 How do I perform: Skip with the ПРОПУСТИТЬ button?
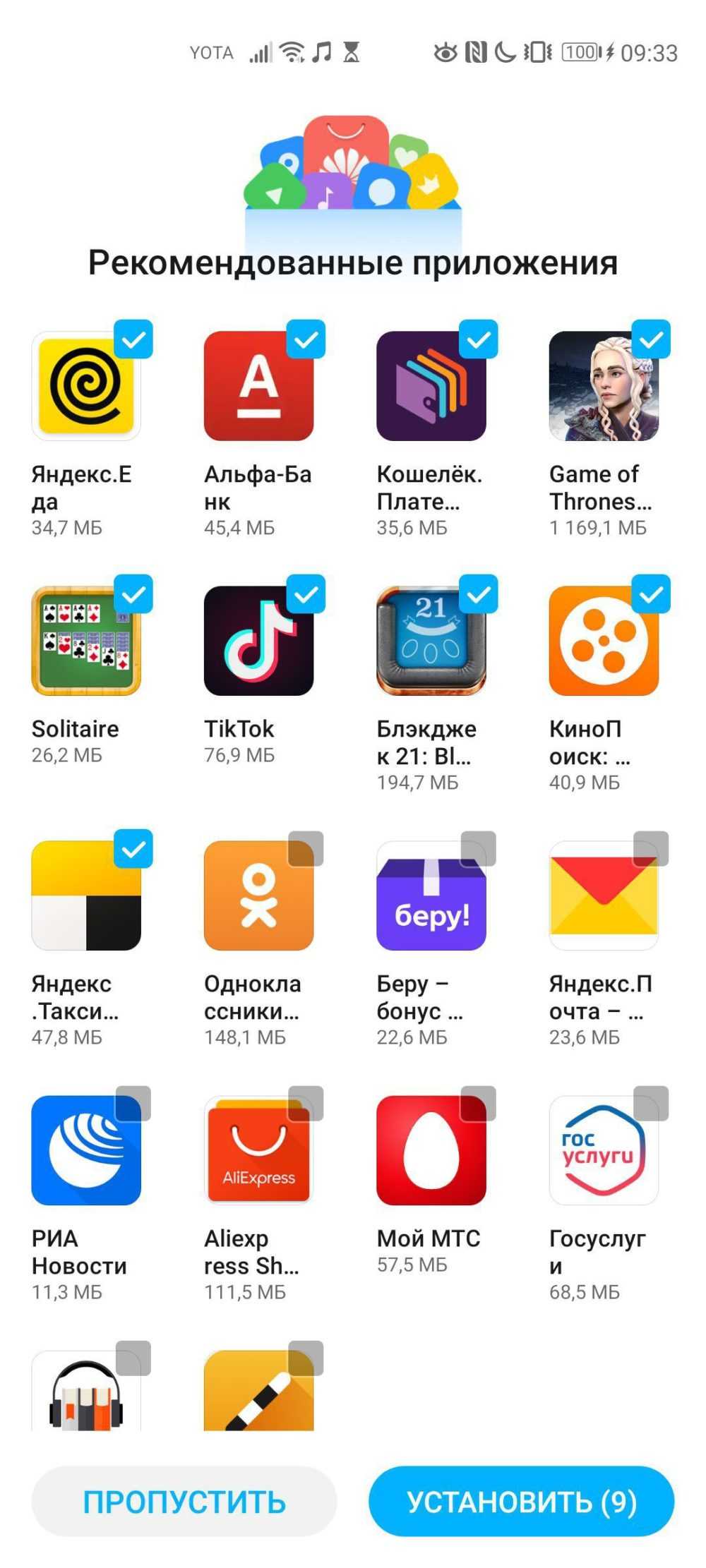pyautogui.click(x=184, y=1501)
